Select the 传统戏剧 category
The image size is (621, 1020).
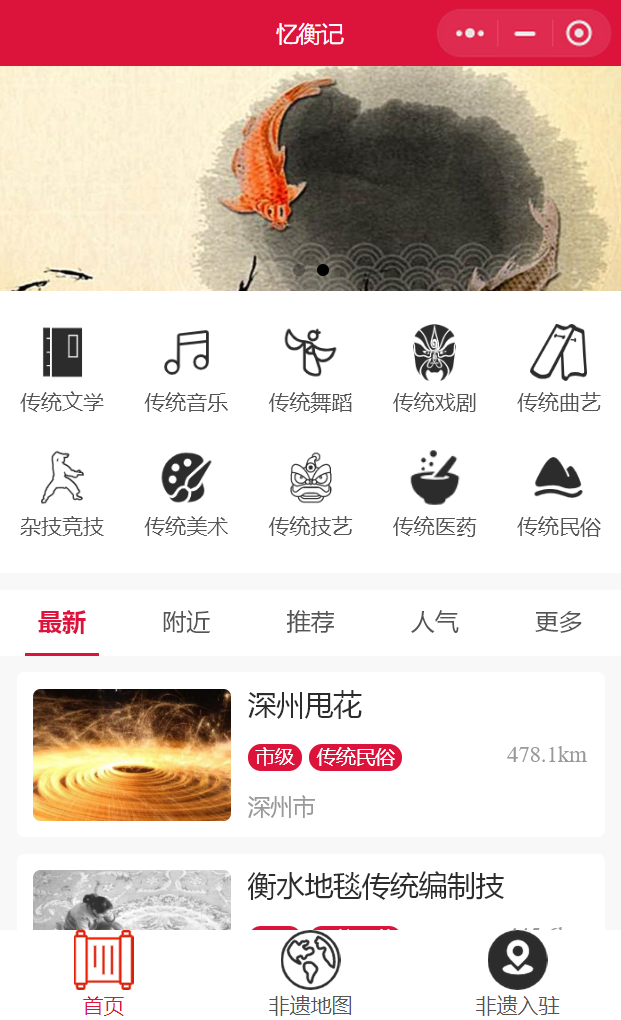(x=435, y=369)
